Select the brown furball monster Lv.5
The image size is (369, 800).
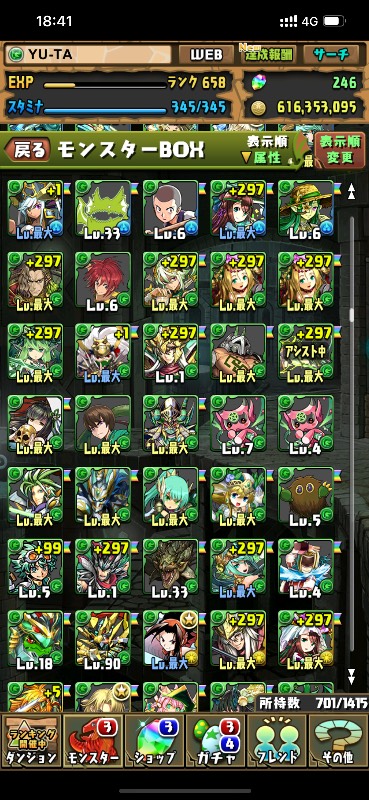coord(306,497)
